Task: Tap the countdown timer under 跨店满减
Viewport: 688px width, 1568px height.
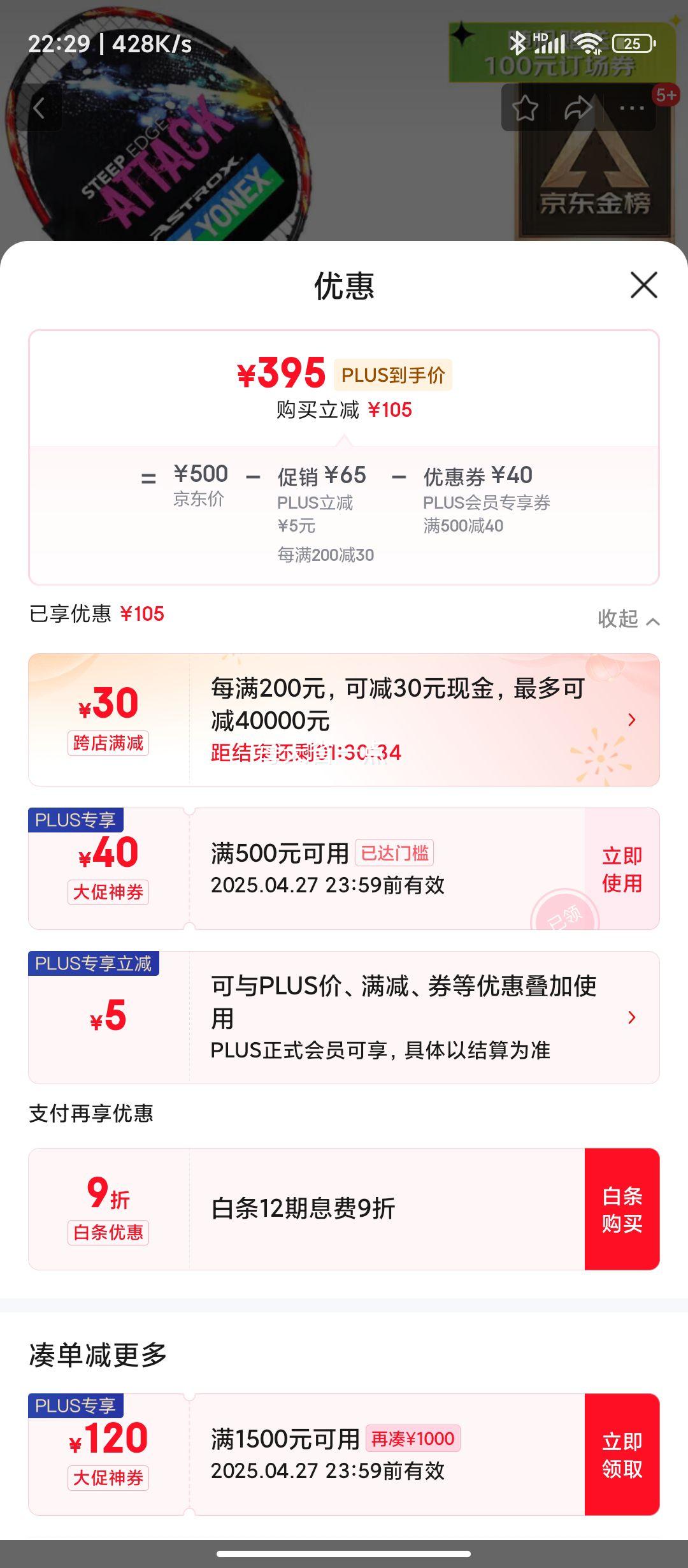Action: [305, 753]
